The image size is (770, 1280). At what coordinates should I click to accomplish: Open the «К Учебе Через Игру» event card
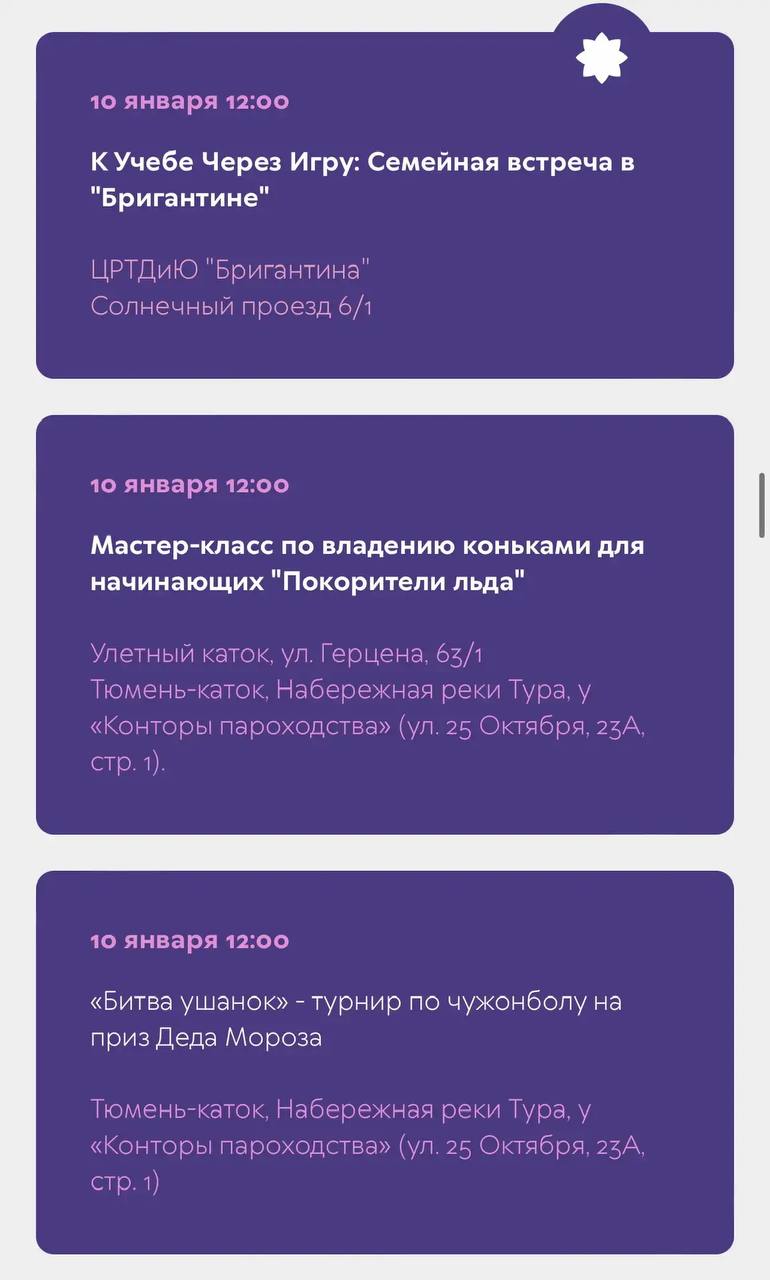(362, 178)
